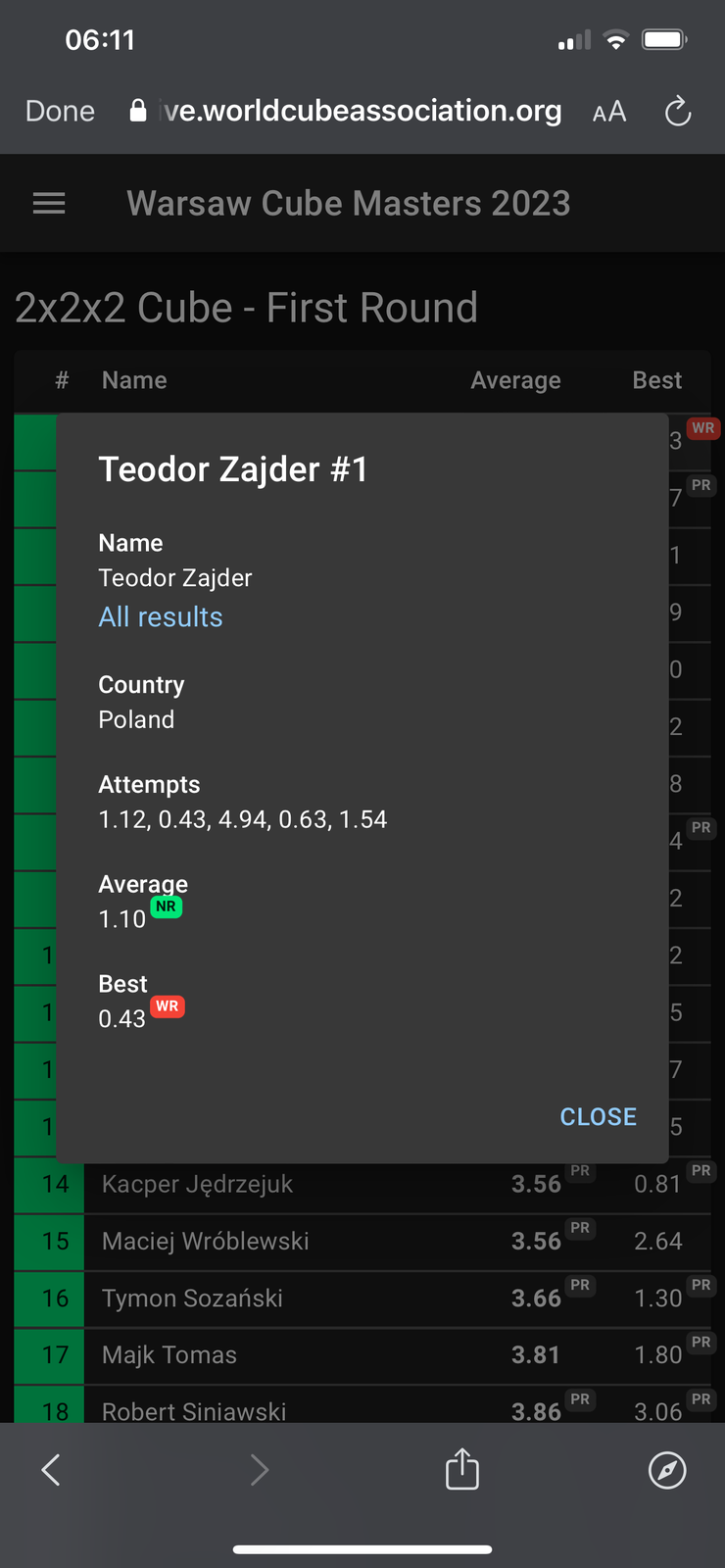Open Majk Tomas's result row
The image size is (725, 1568).
pyautogui.click(x=362, y=1354)
